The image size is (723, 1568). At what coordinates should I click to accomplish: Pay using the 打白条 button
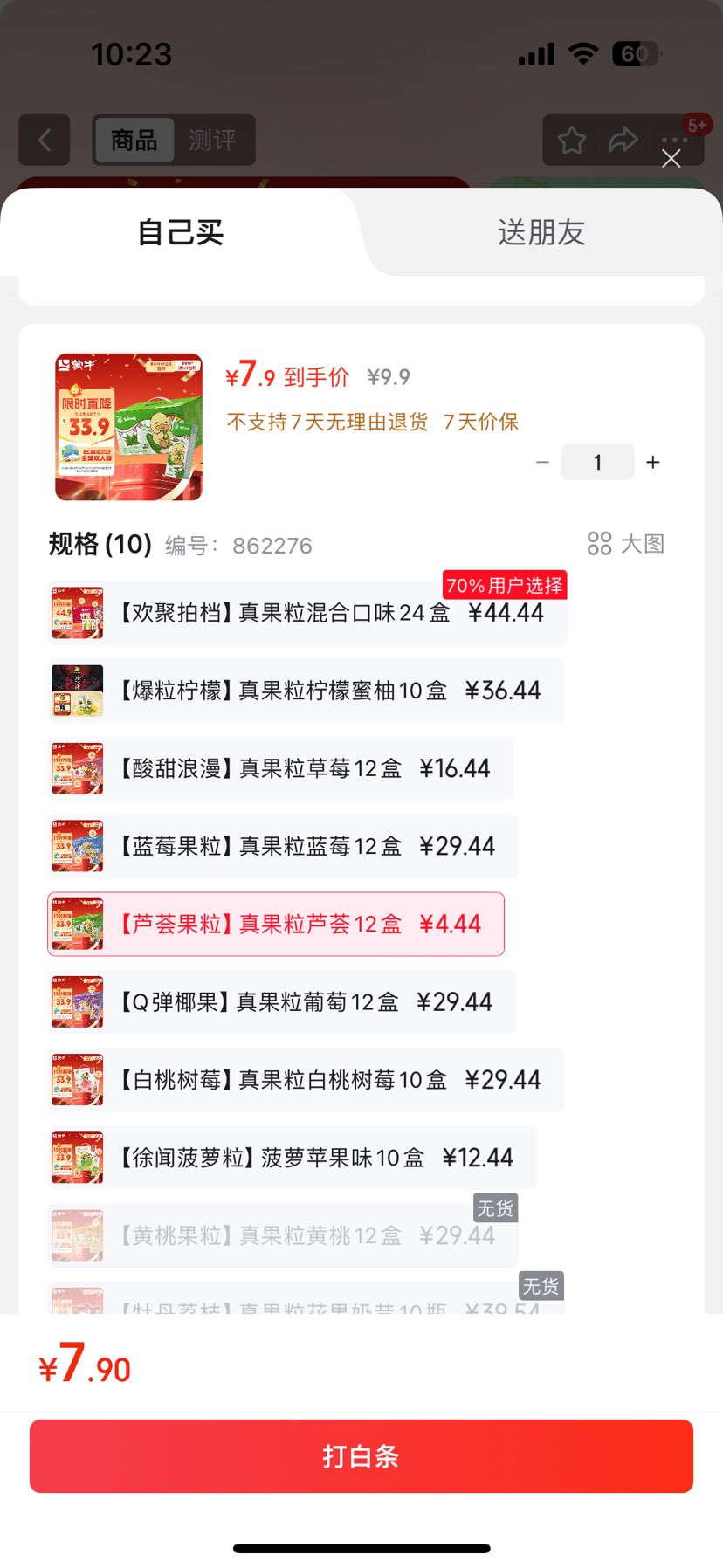(361, 1455)
